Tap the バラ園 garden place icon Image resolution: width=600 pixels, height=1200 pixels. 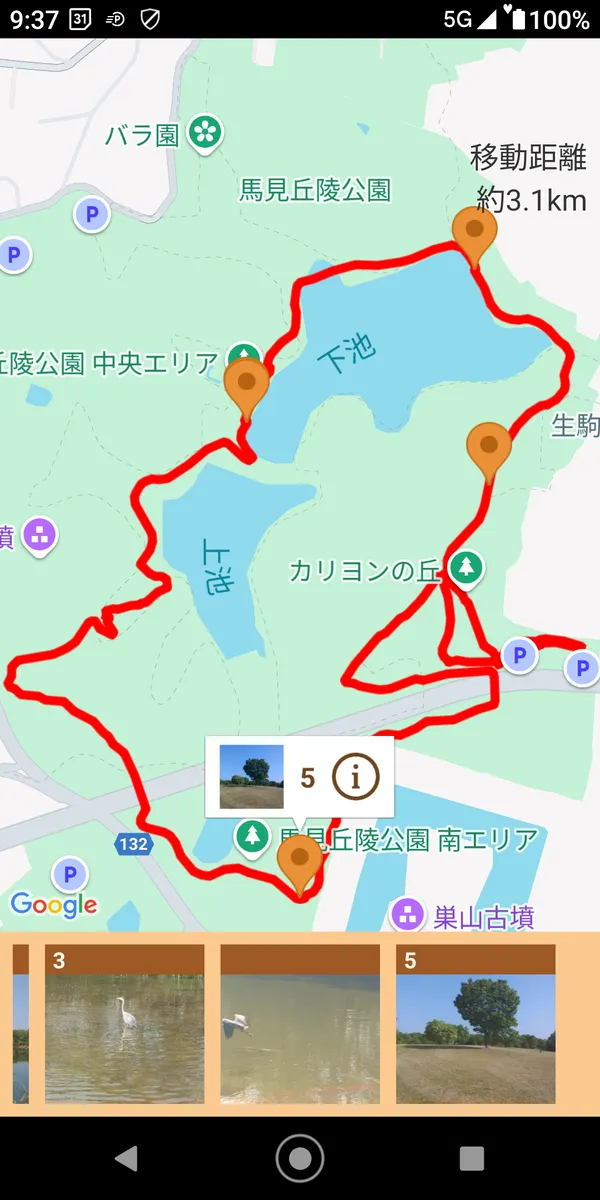click(x=205, y=132)
